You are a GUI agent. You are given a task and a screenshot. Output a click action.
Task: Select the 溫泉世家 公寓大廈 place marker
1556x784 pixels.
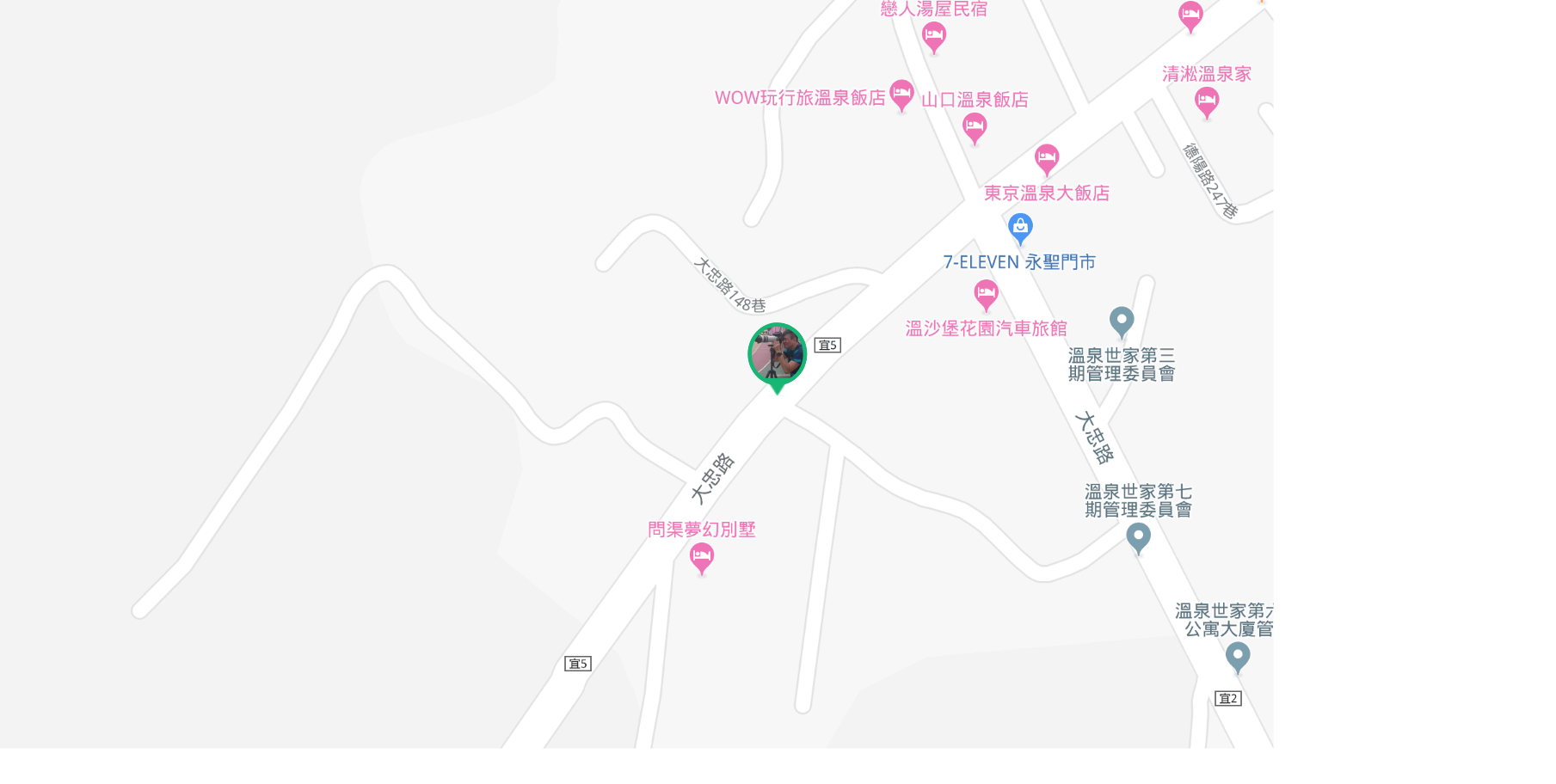point(1237,656)
